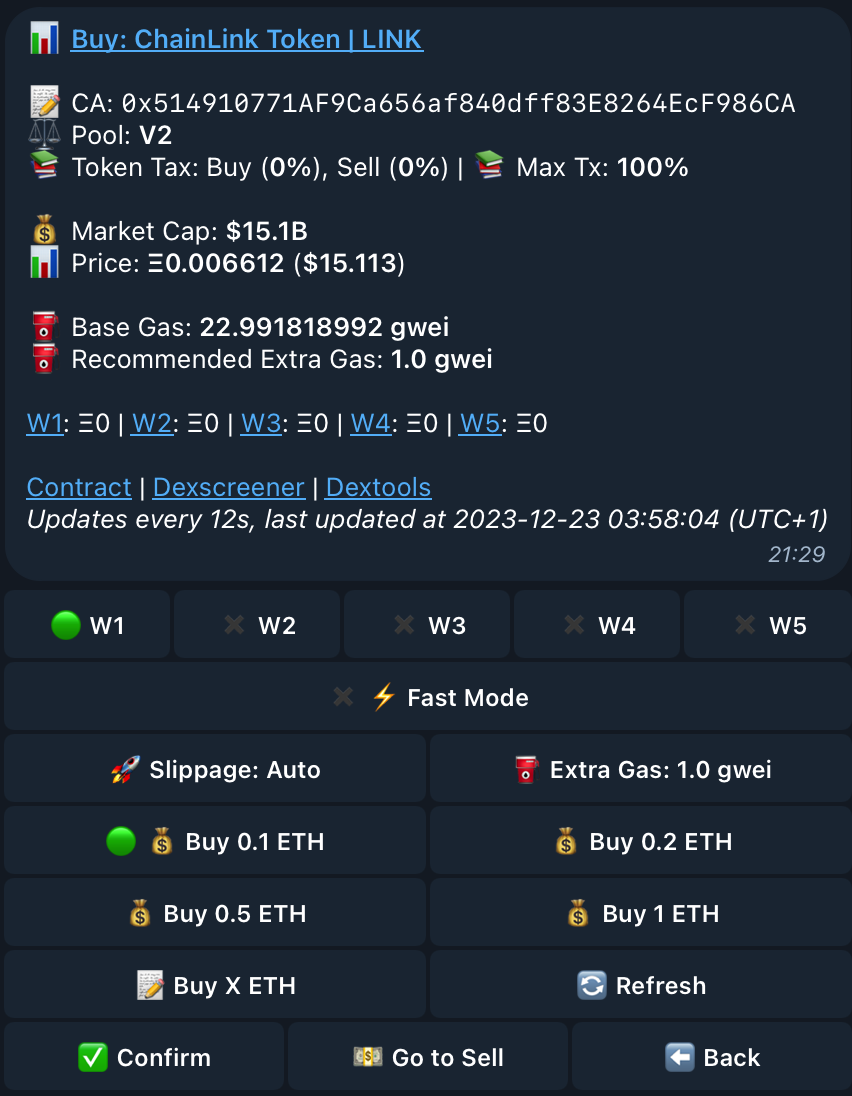Open the Buy: ChainLink Token | LINK link

247,40
